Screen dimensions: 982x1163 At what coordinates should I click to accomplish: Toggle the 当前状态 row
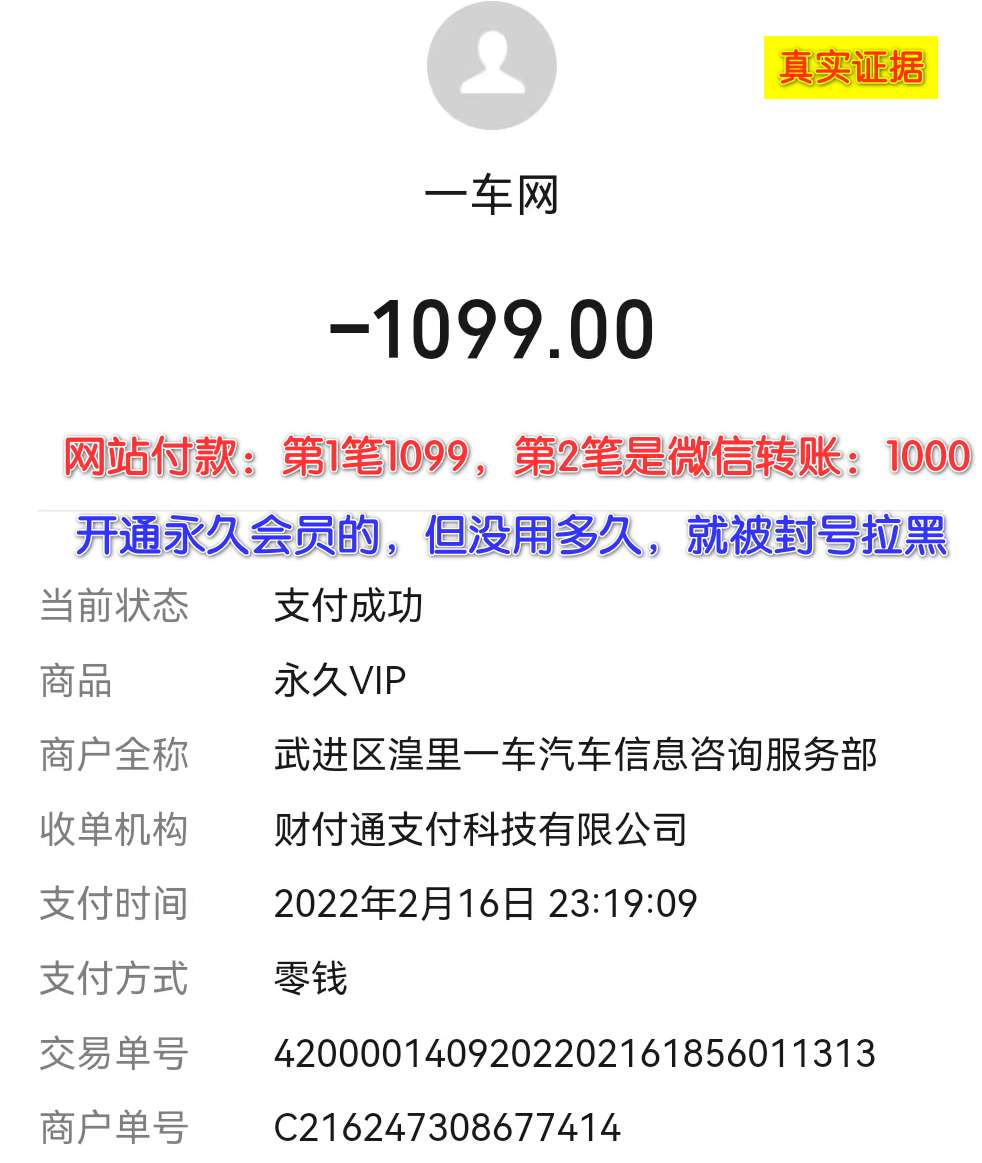pos(113,604)
